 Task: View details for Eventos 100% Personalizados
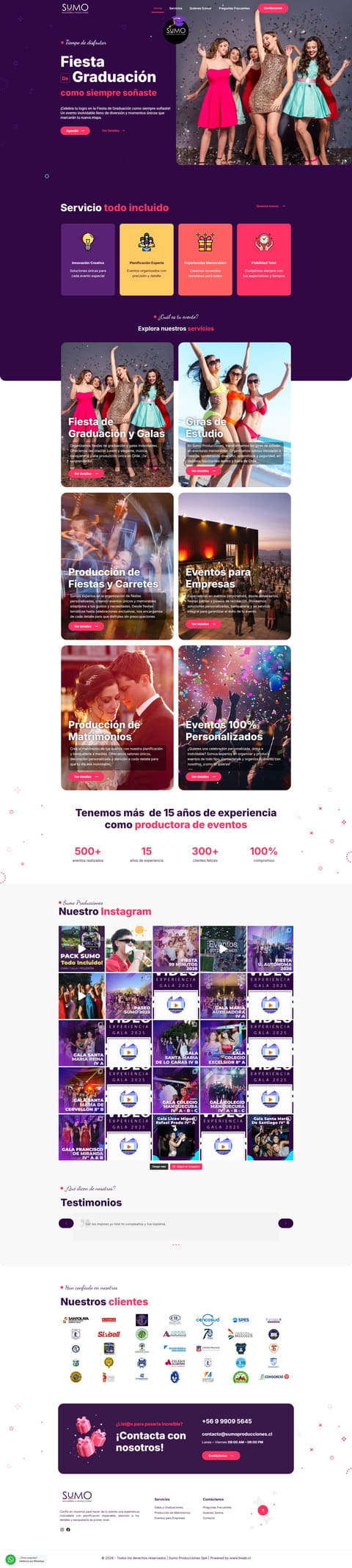[x=202, y=776]
